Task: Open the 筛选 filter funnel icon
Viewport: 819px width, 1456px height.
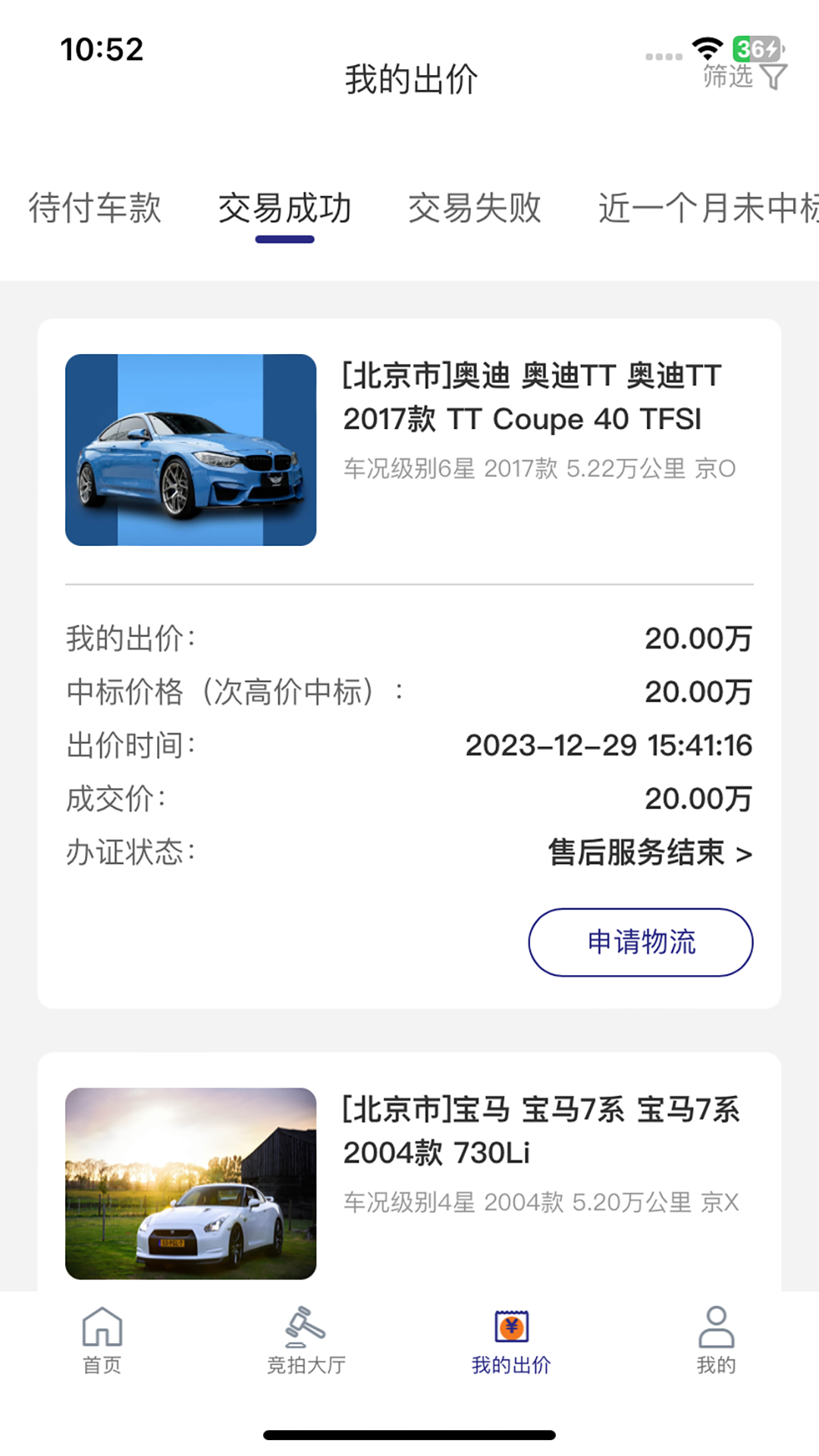Action: [775, 75]
